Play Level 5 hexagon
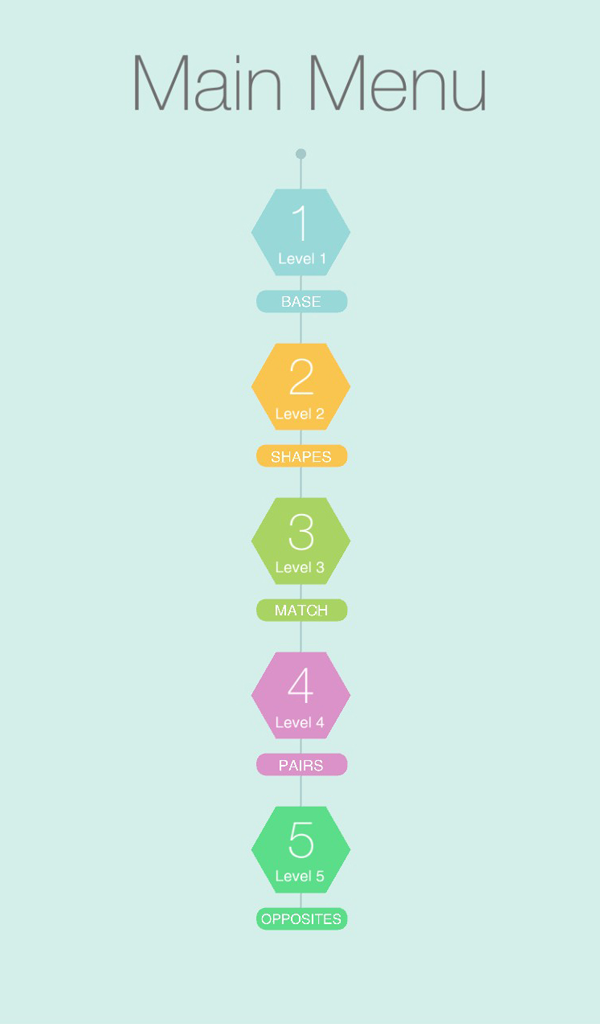Image resolution: width=600 pixels, height=1024 pixels. coord(300,850)
